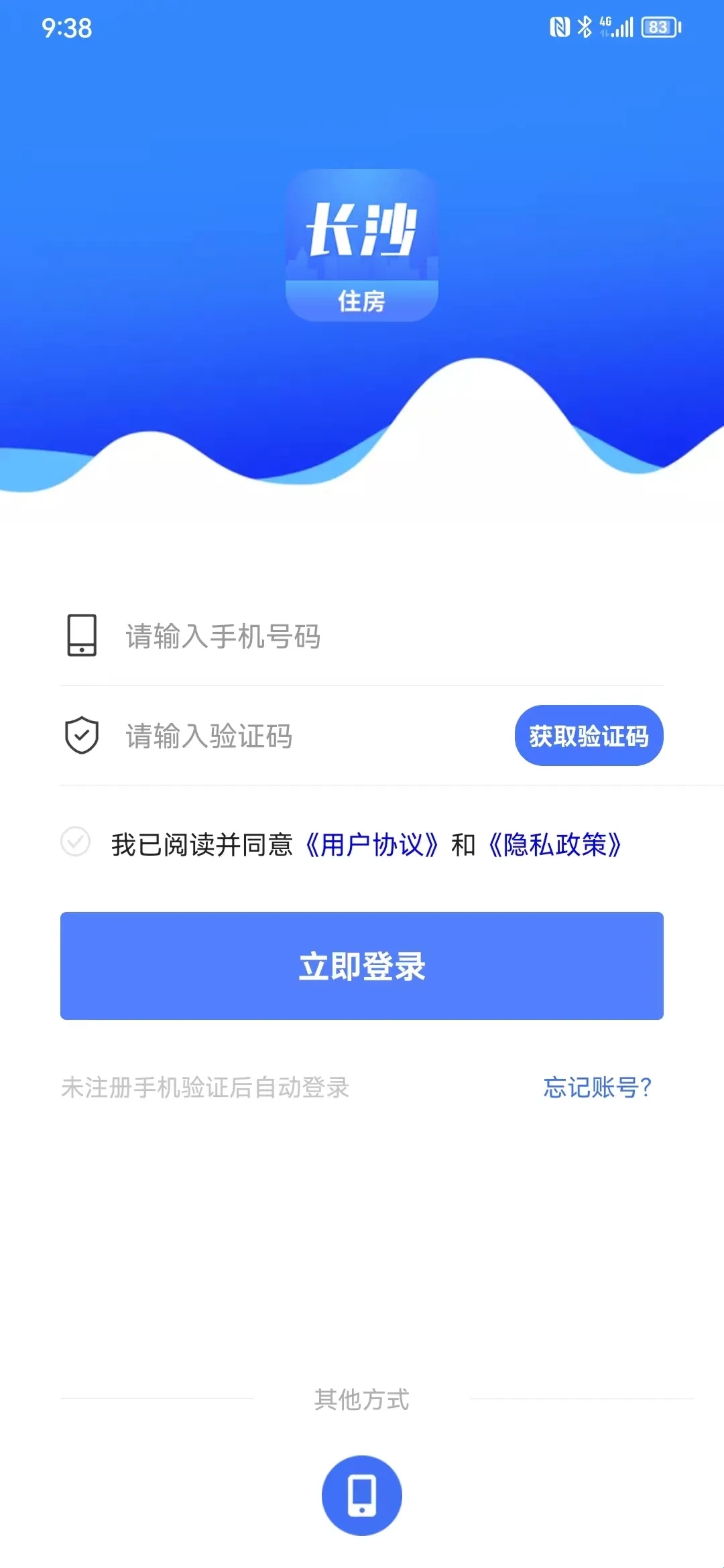Viewport: 724px width, 1568px height.
Task: Tap the 立即登录 login button
Action: 362,966
